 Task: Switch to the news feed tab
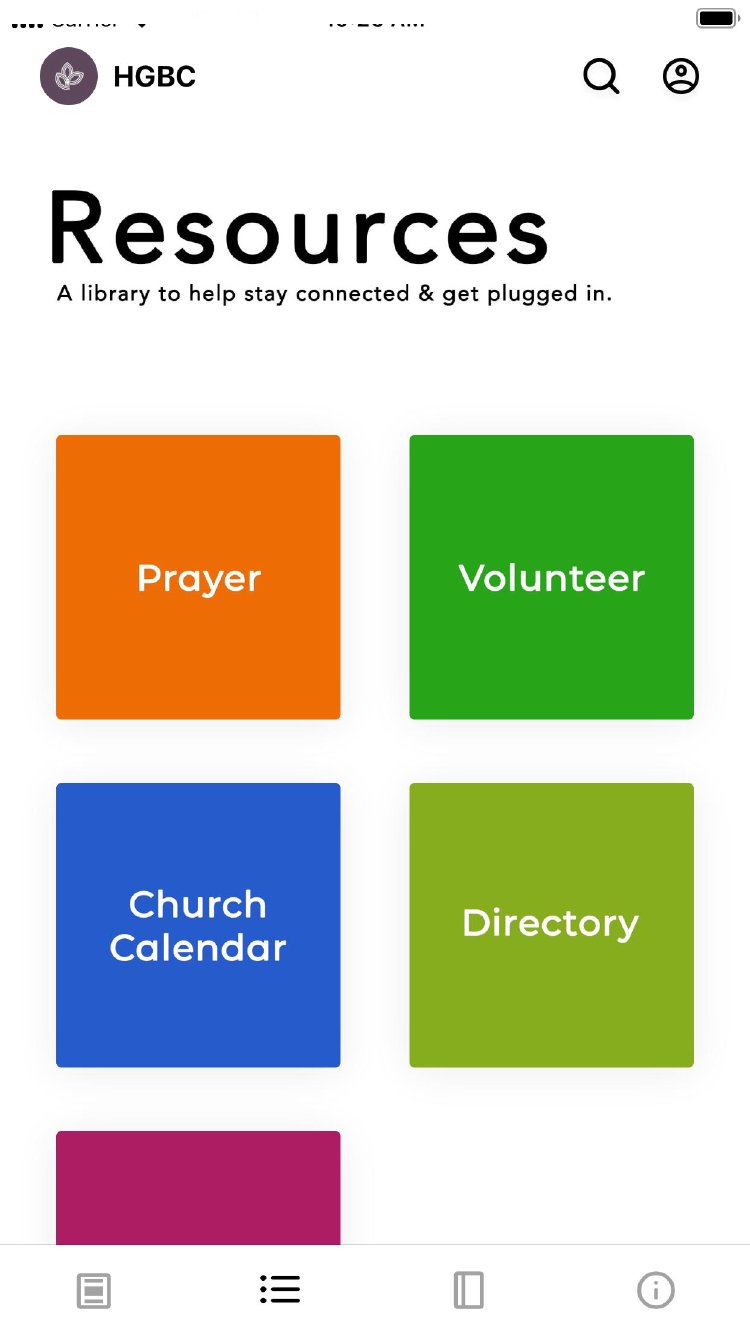94,1290
